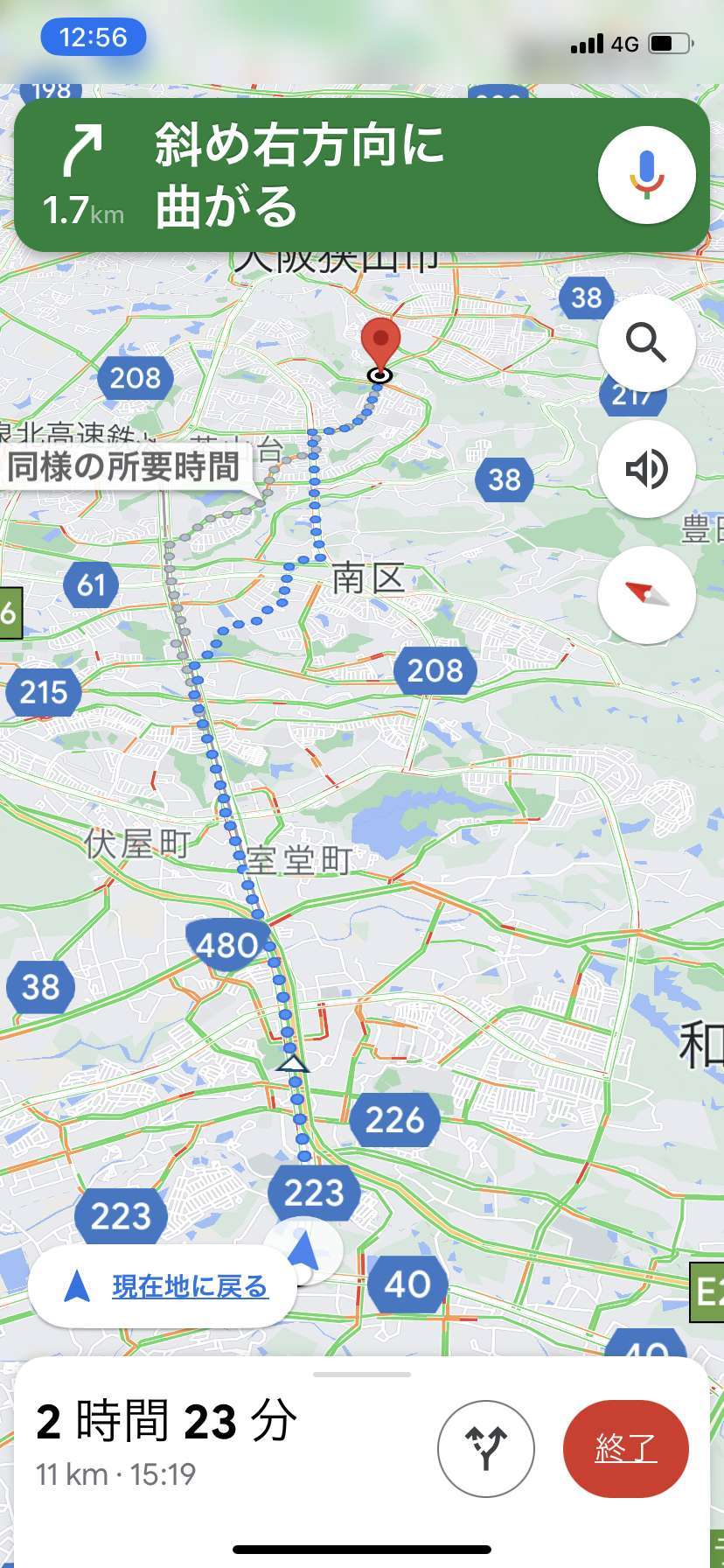End navigation with the 終了 button

click(626, 1448)
